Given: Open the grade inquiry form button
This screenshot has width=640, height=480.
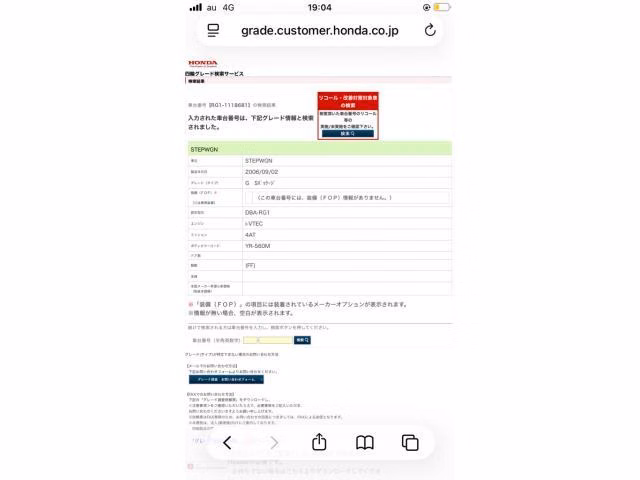Looking at the screenshot, I should [226, 380].
